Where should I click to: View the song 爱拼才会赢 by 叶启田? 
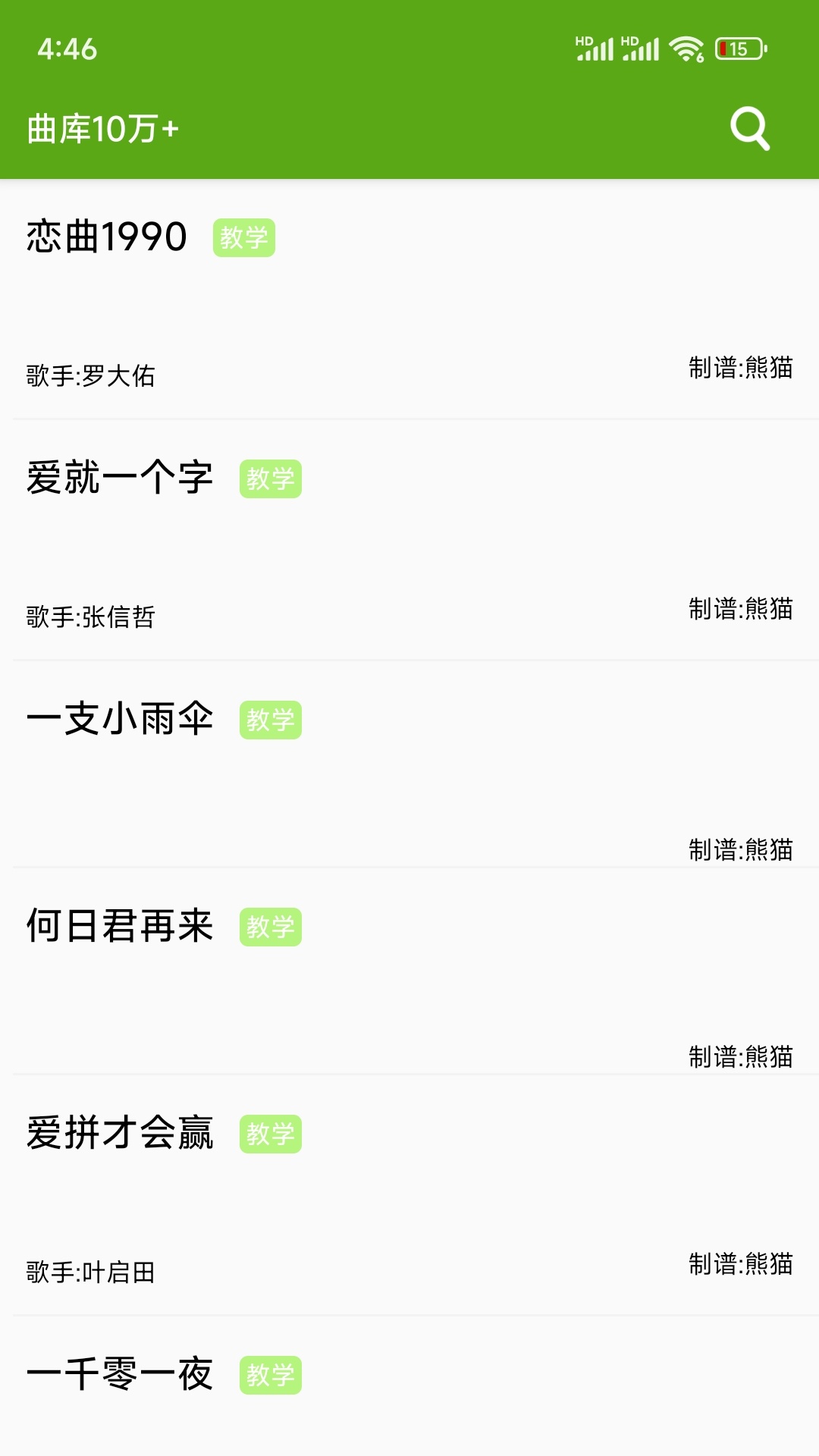tap(409, 1195)
